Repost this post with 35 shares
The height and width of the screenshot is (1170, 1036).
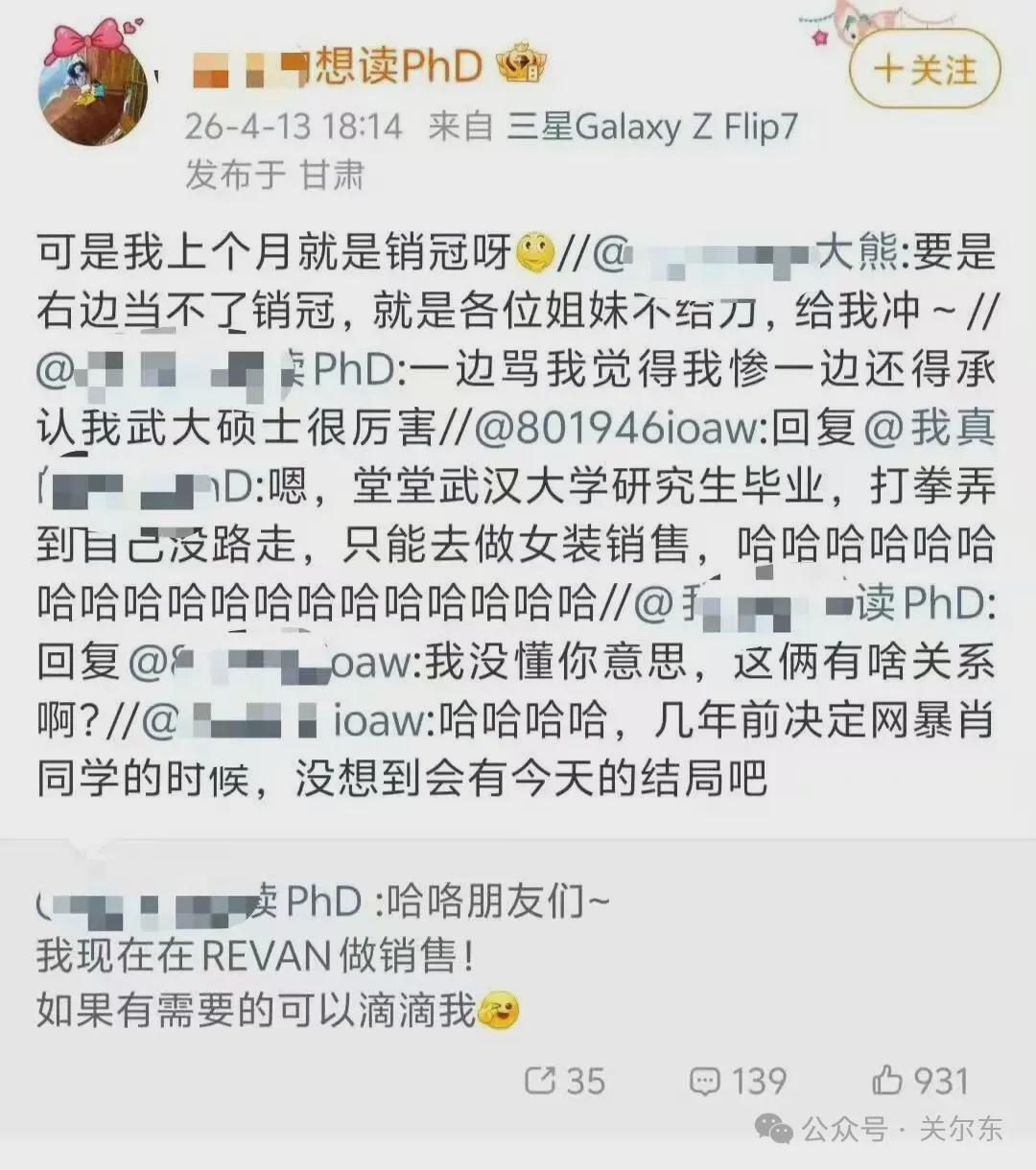(x=565, y=1081)
